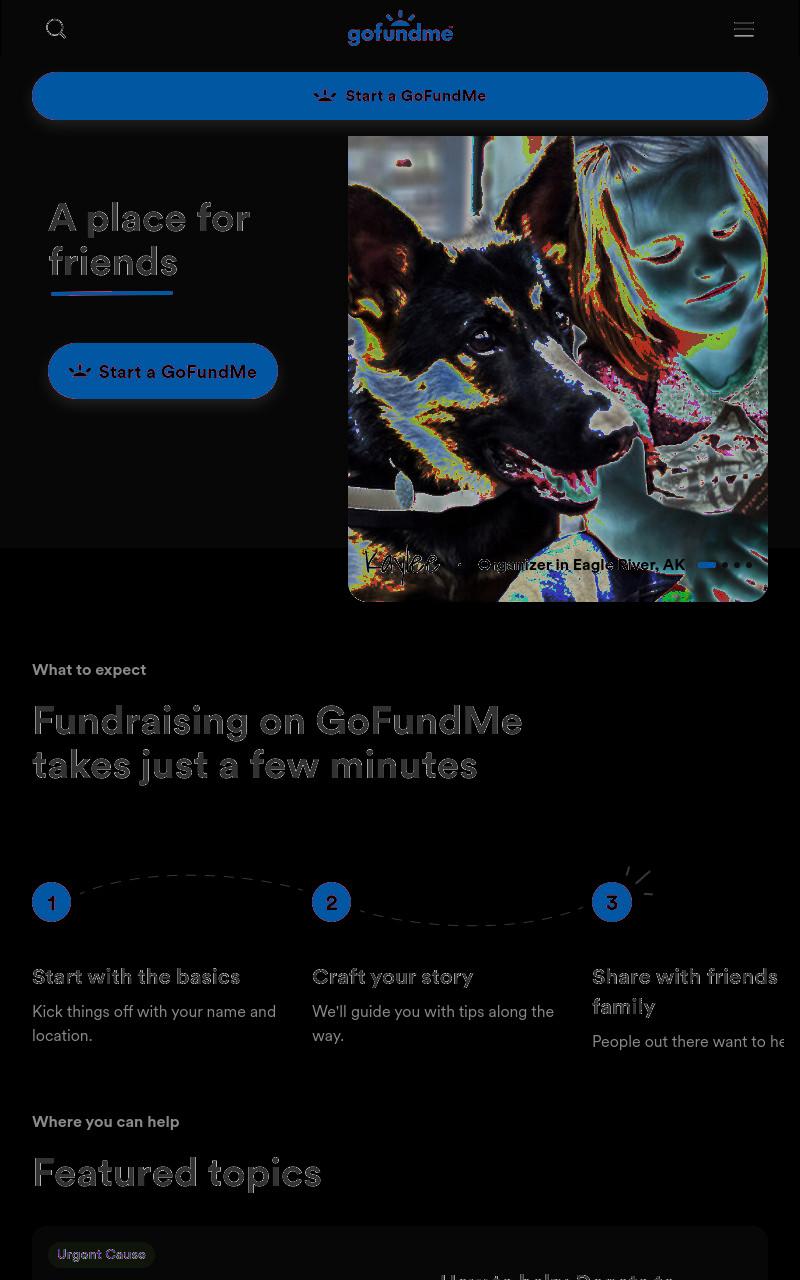Image resolution: width=800 pixels, height=1280 pixels.
Task: Select the carousel page indicator dots
Action: 725,565
